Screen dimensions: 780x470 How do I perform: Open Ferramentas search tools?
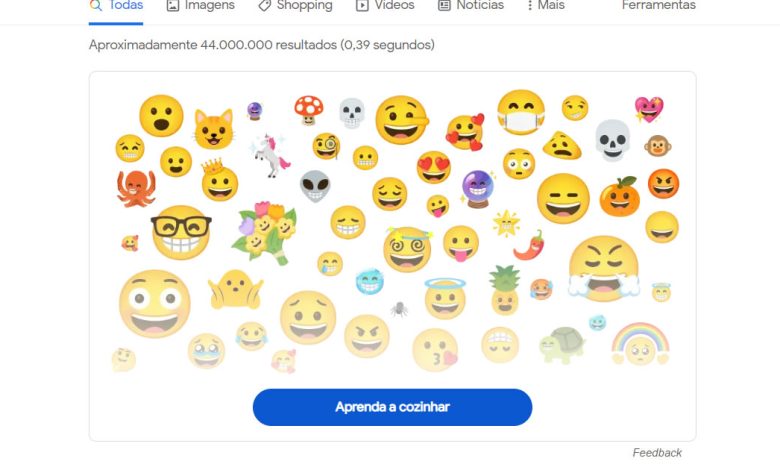coord(658,6)
